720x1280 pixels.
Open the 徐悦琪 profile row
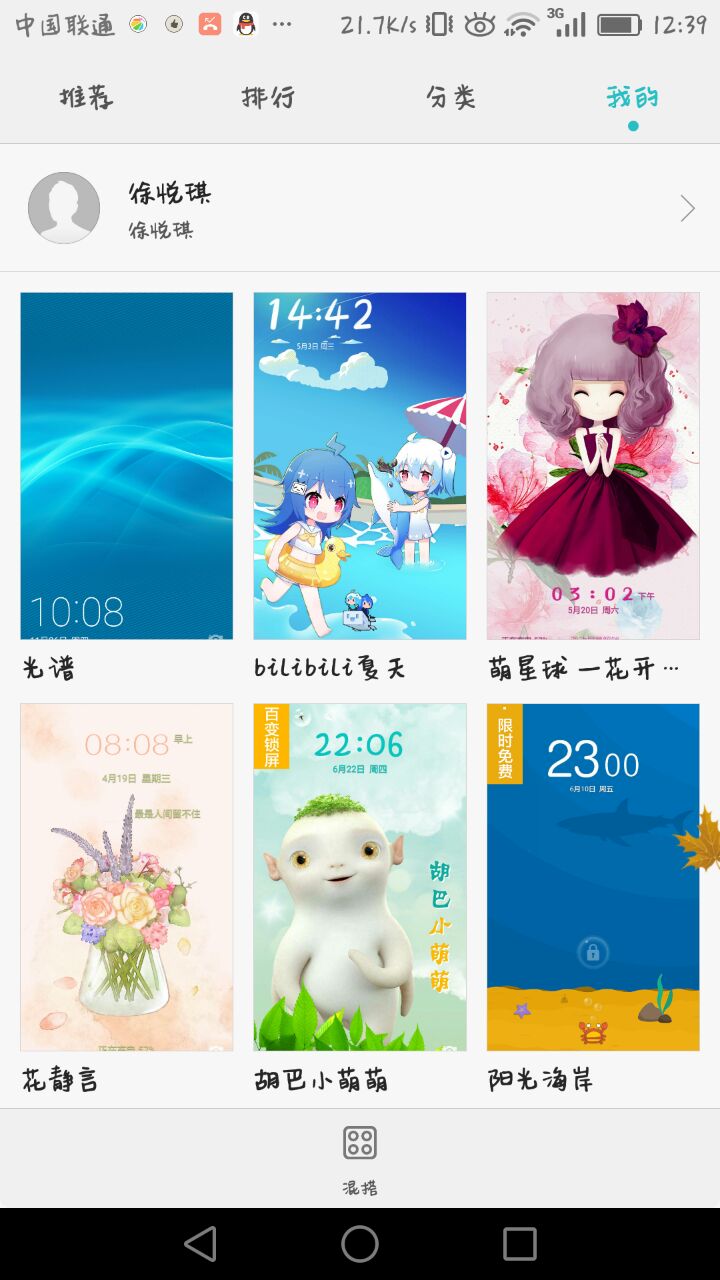click(x=360, y=208)
